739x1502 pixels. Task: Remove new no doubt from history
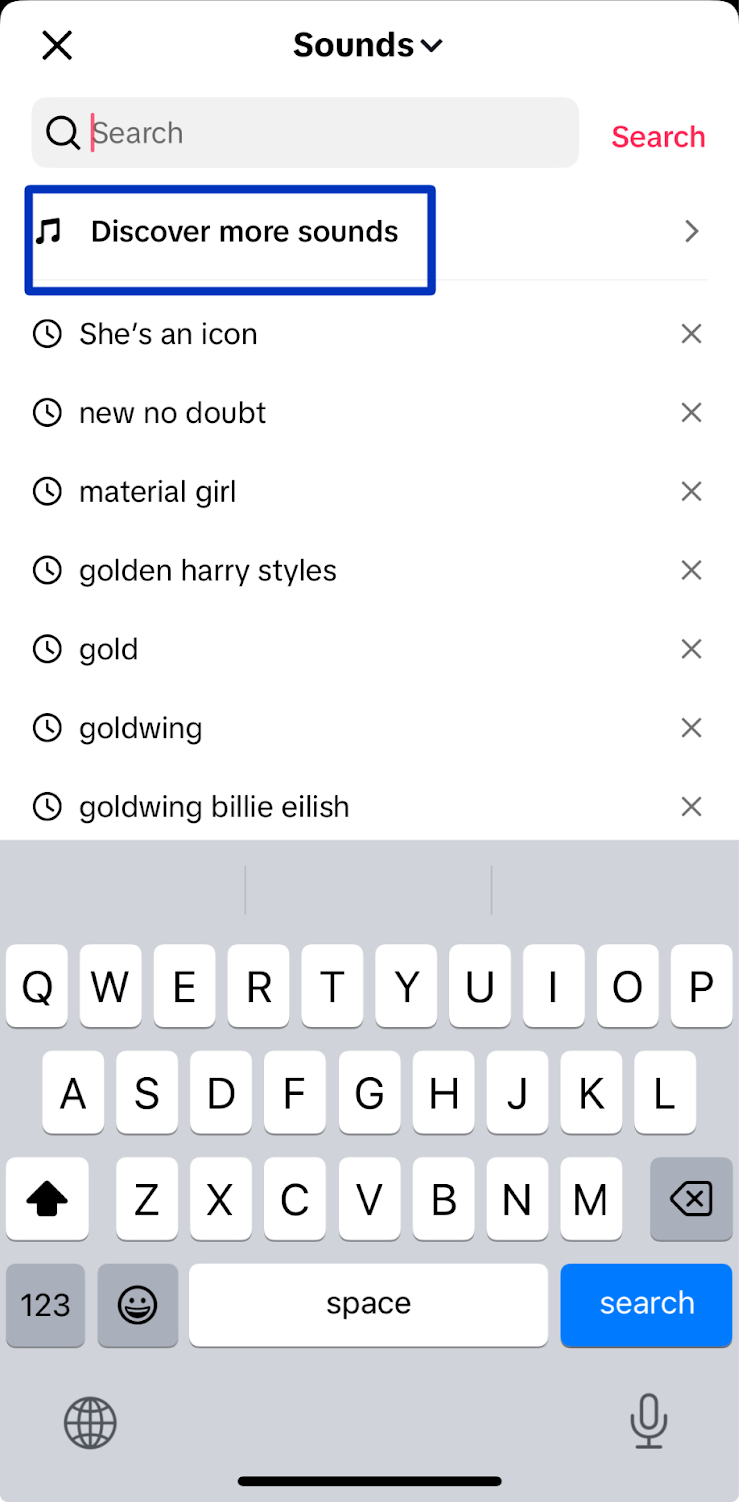(x=691, y=413)
